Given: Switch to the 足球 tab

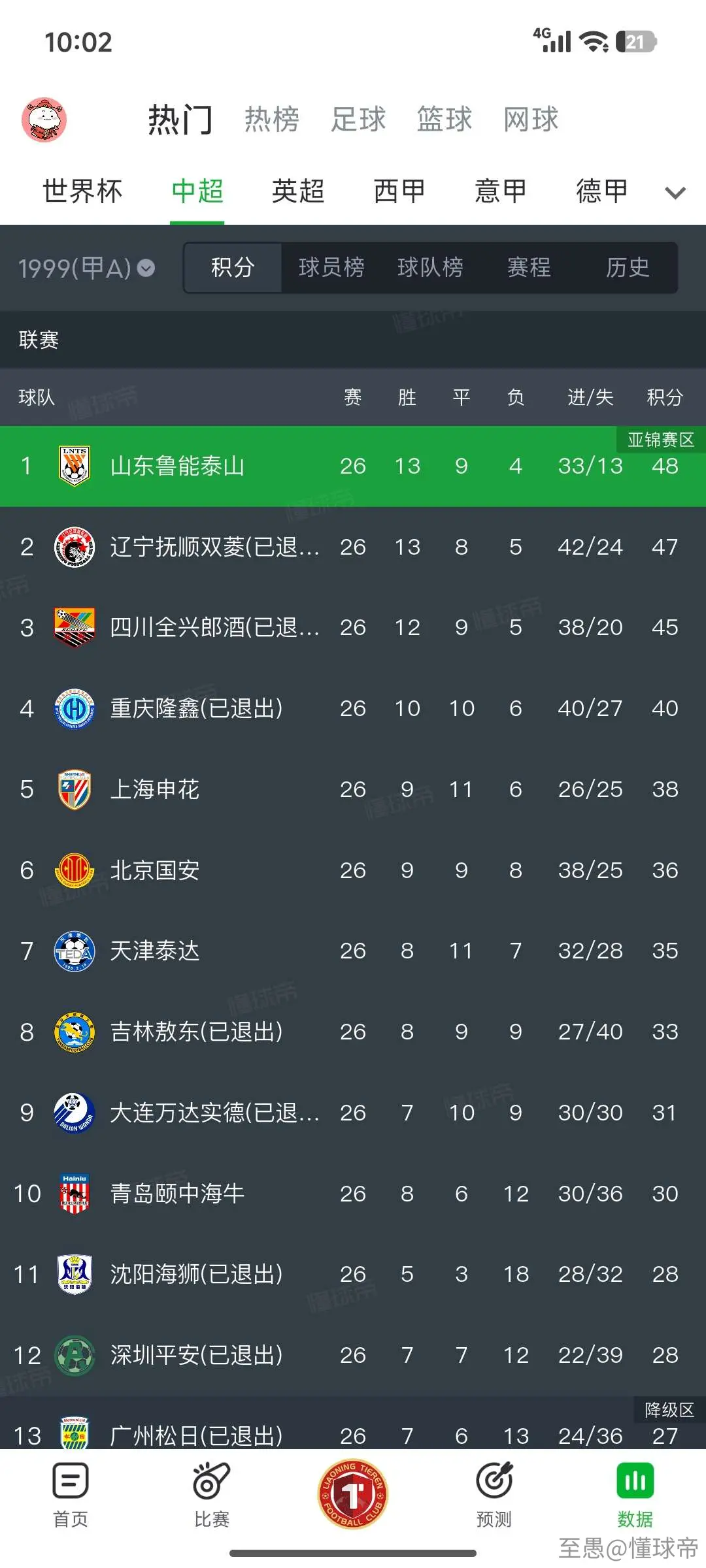Looking at the screenshot, I should (358, 120).
